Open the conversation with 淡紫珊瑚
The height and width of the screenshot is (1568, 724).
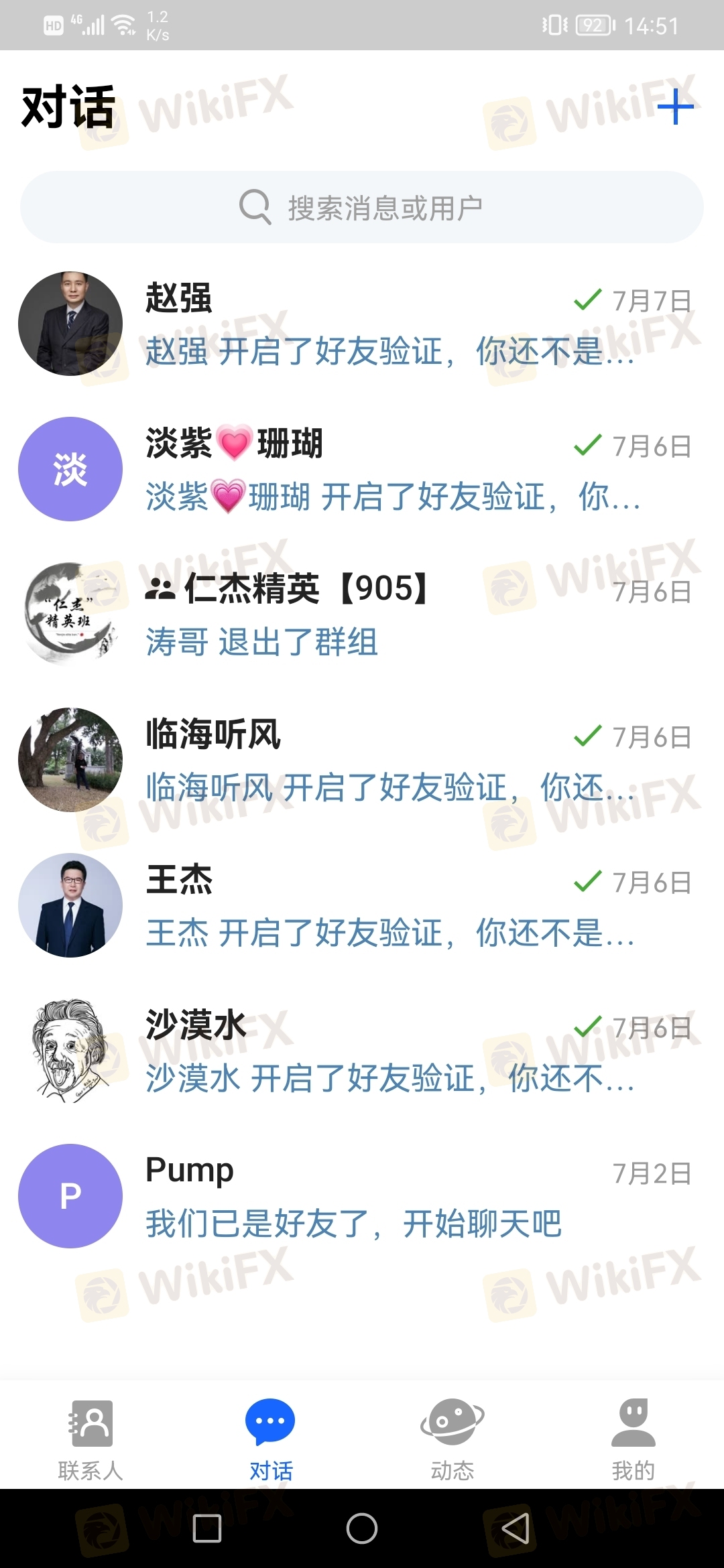pos(362,470)
